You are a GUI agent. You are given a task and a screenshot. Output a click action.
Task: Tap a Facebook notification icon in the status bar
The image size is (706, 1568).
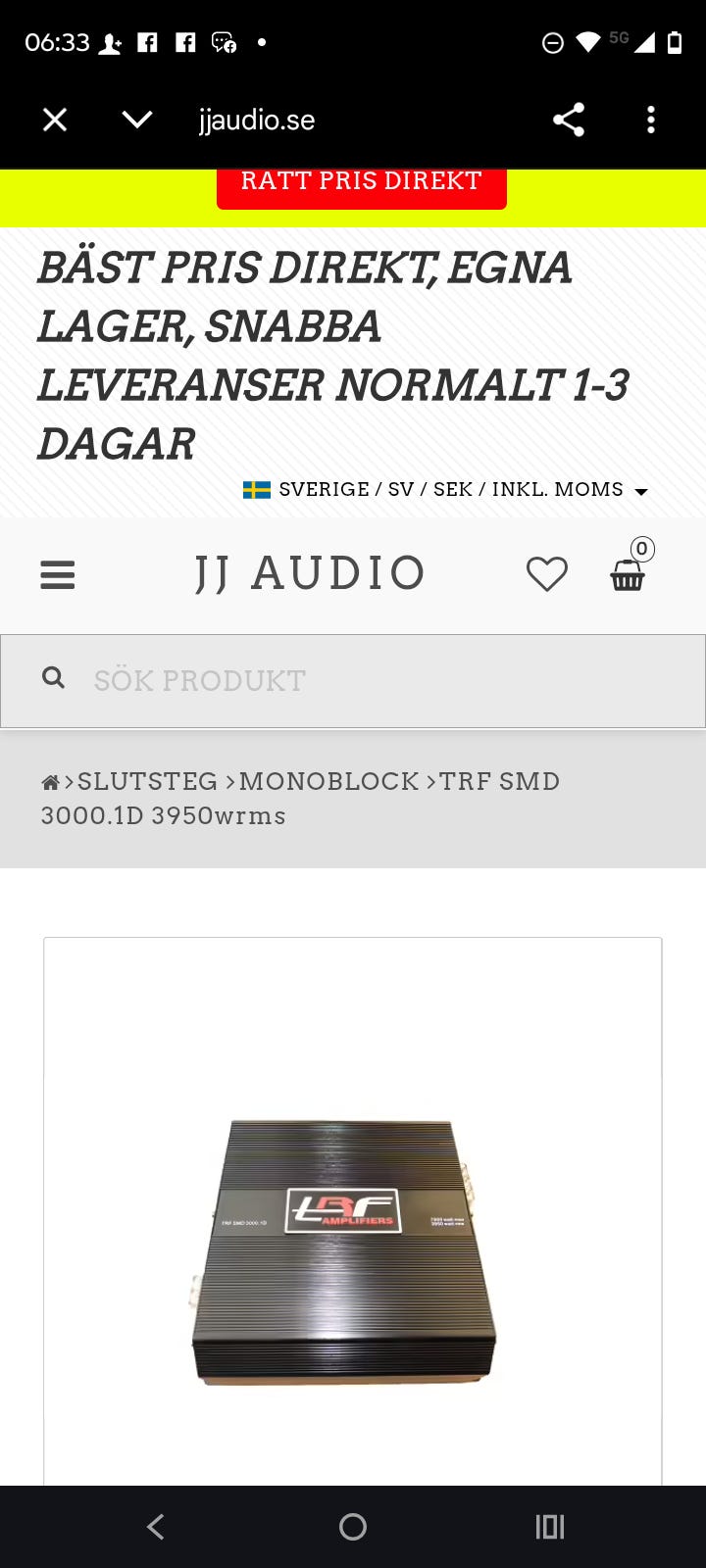pyautogui.click(x=147, y=42)
